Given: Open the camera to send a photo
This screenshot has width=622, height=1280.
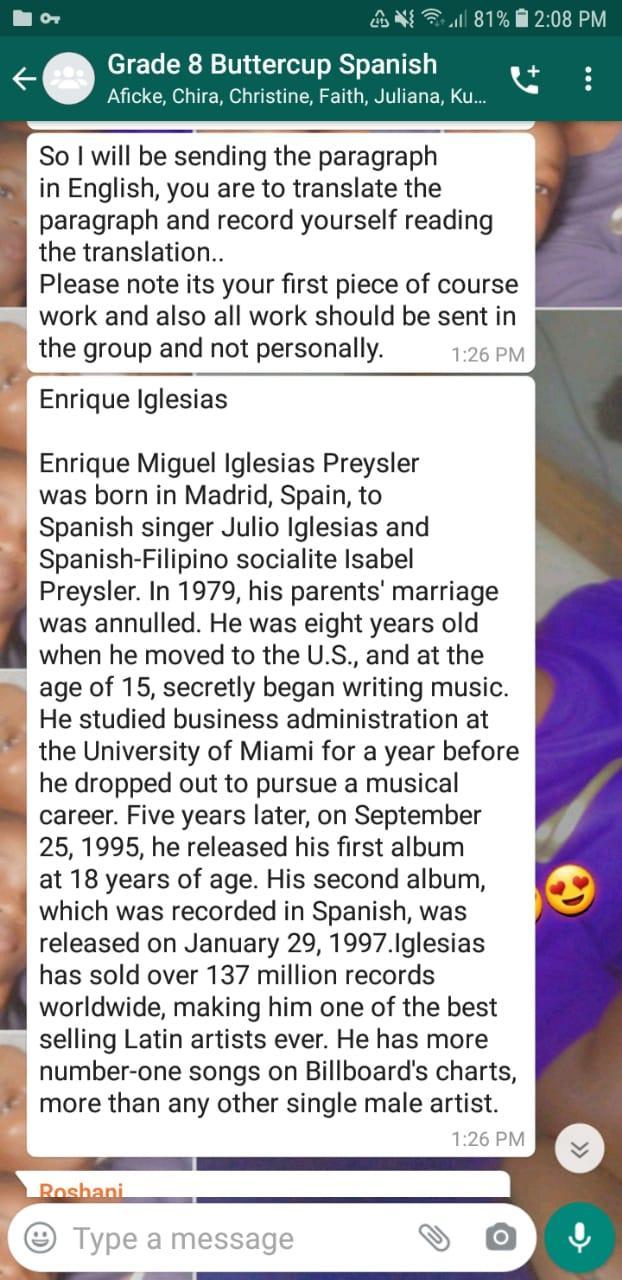Looking at the screenshot, I should (499, 1238).
